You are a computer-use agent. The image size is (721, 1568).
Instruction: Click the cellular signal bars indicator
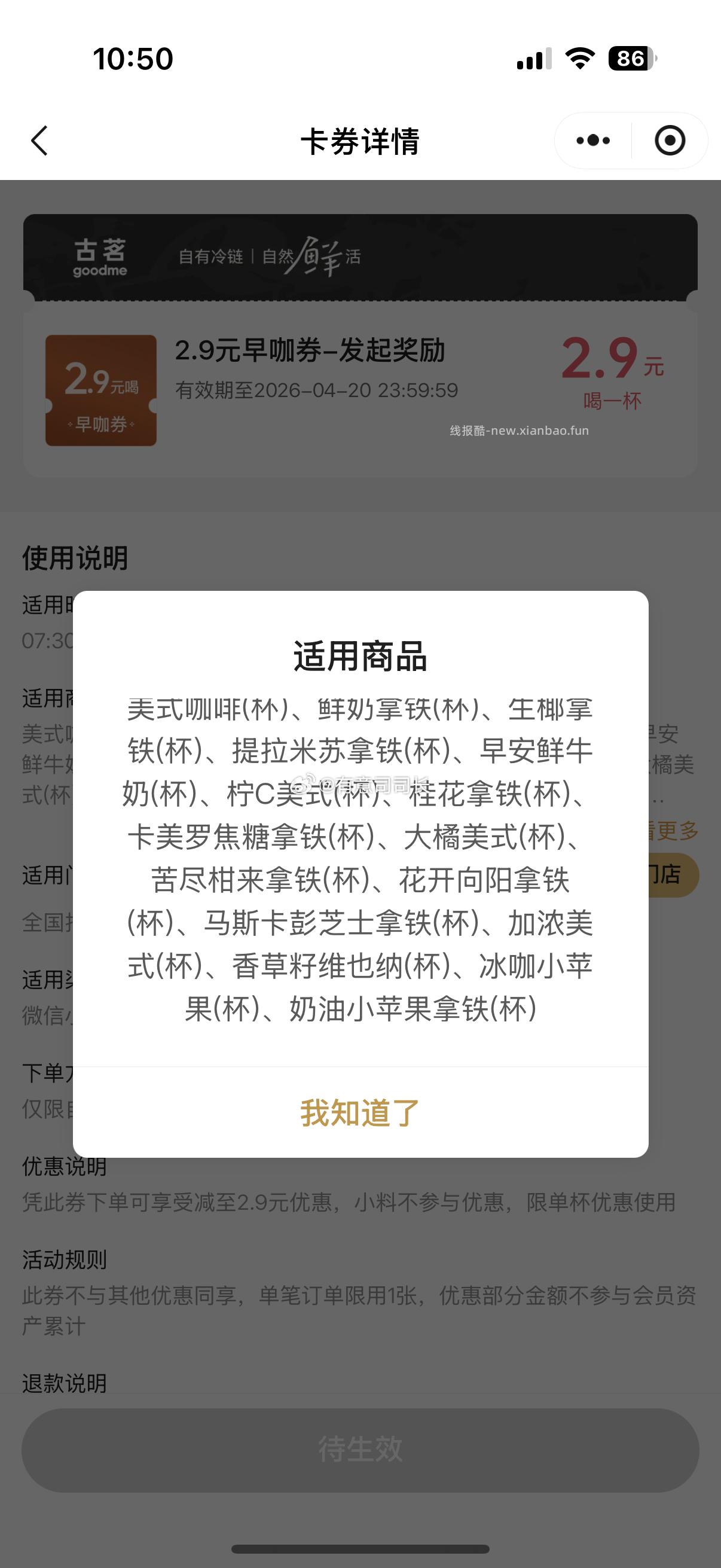click(x=534, y=59)
